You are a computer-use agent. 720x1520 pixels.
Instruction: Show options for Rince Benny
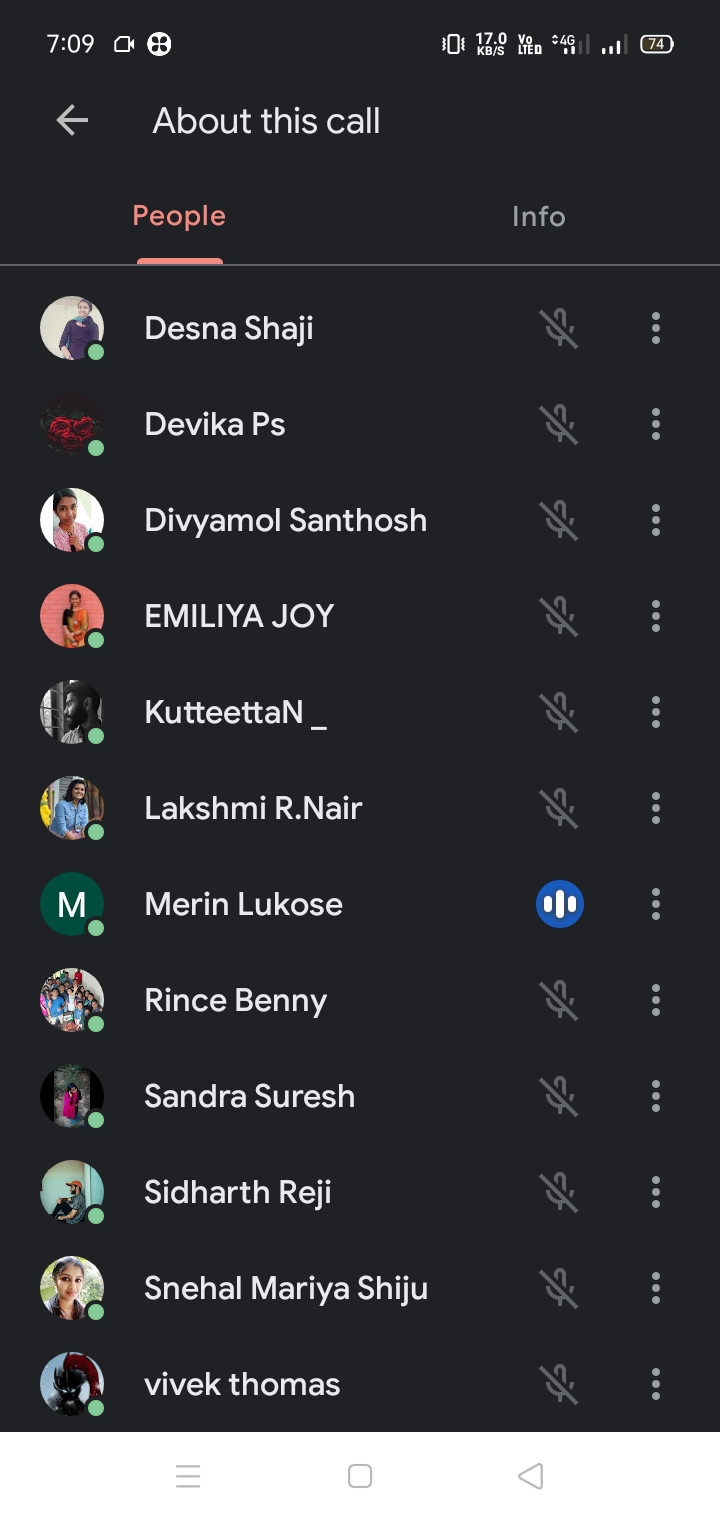656,1000
